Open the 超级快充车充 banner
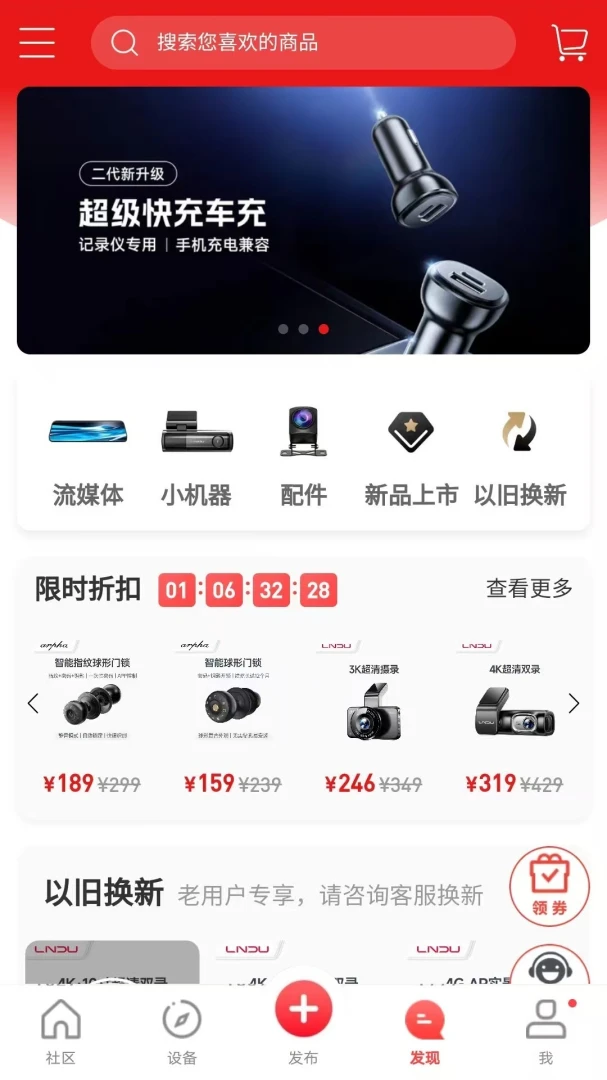This screenshot has width=607, height=1080. click(303, 220)
